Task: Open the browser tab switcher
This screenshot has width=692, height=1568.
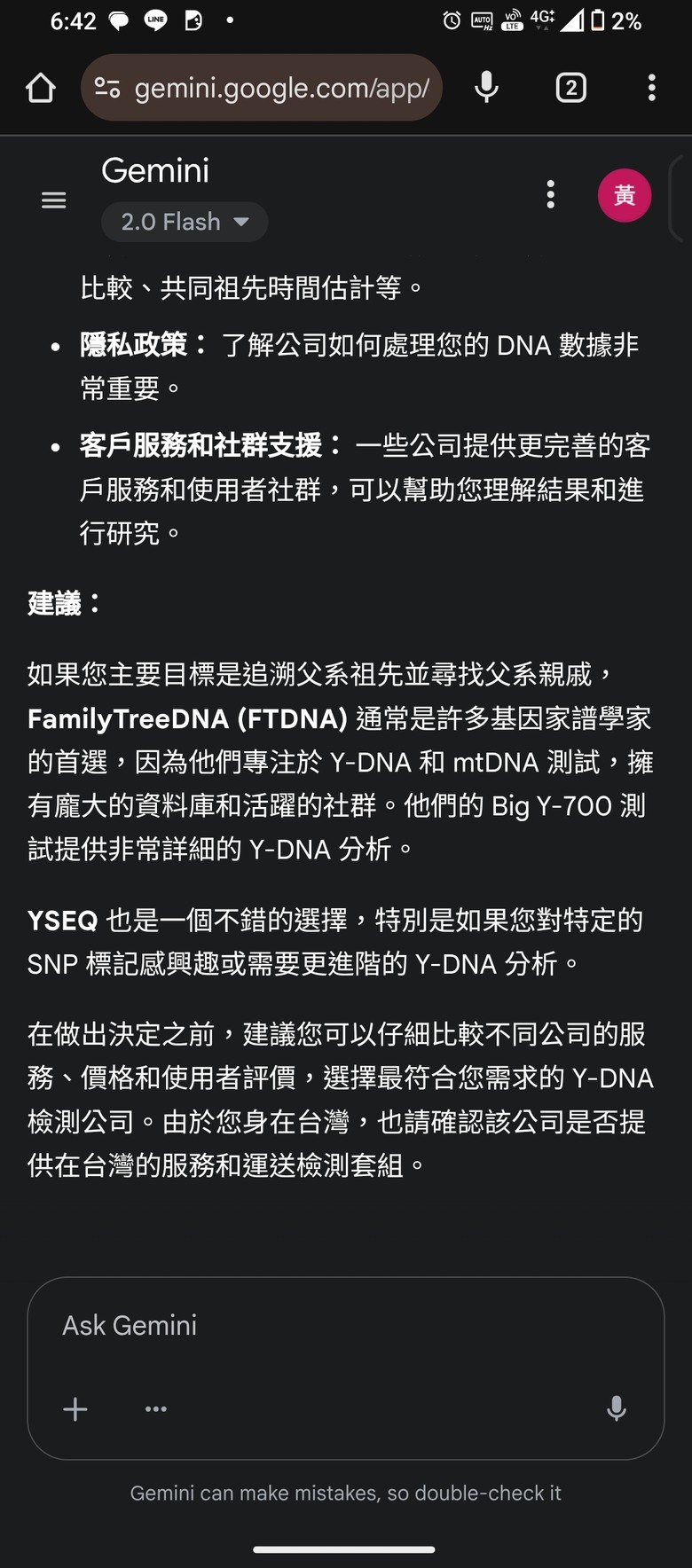Action: (570, 88)
